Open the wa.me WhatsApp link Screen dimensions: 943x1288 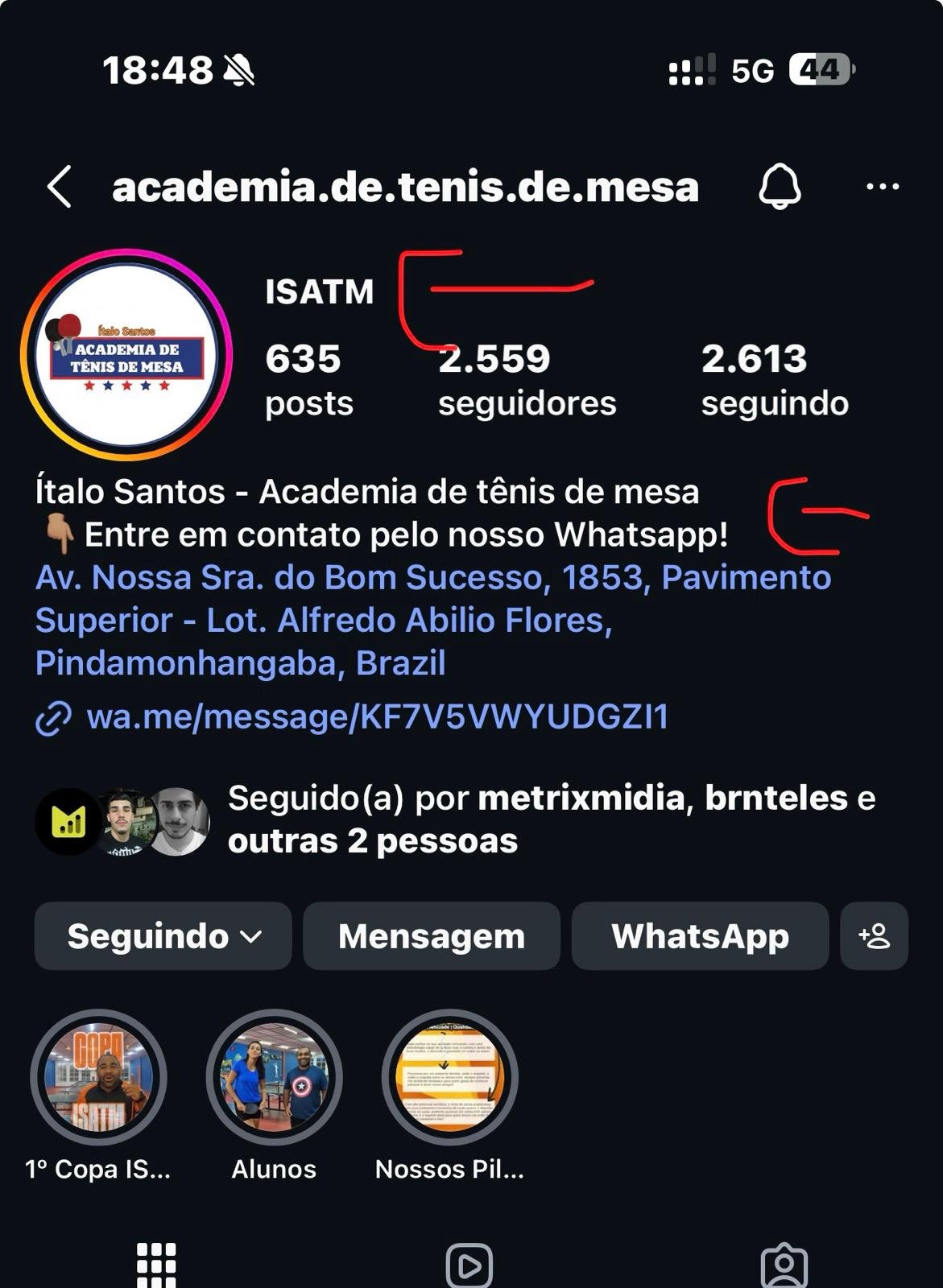pos(378,716)
